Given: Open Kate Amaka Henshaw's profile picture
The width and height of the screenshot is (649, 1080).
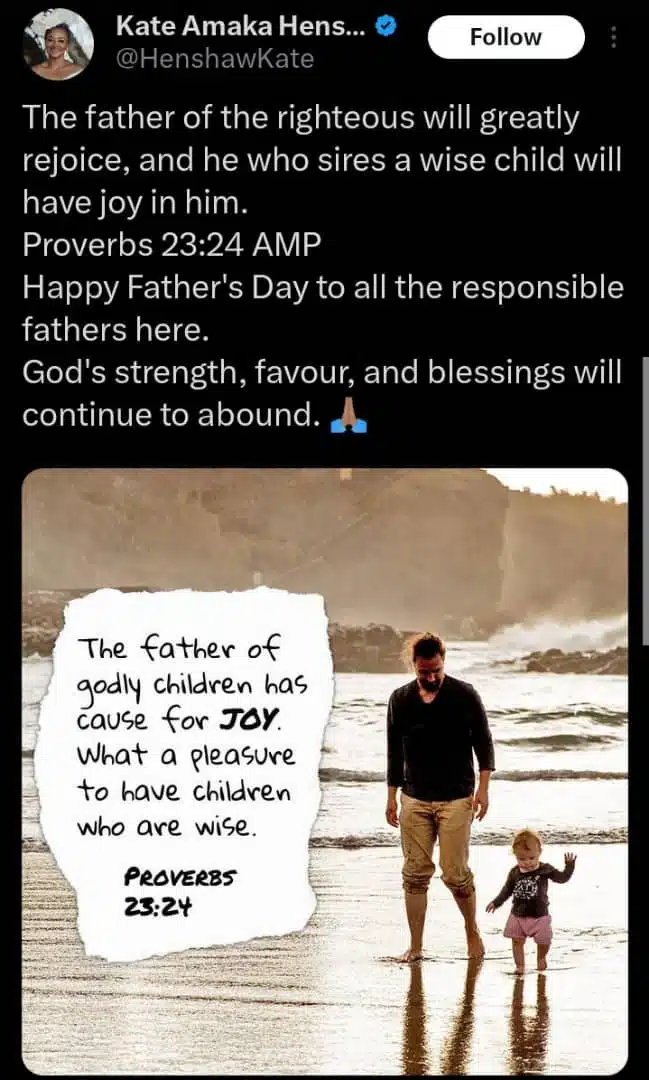Looking at the screenshot, I should click(58, 44).
